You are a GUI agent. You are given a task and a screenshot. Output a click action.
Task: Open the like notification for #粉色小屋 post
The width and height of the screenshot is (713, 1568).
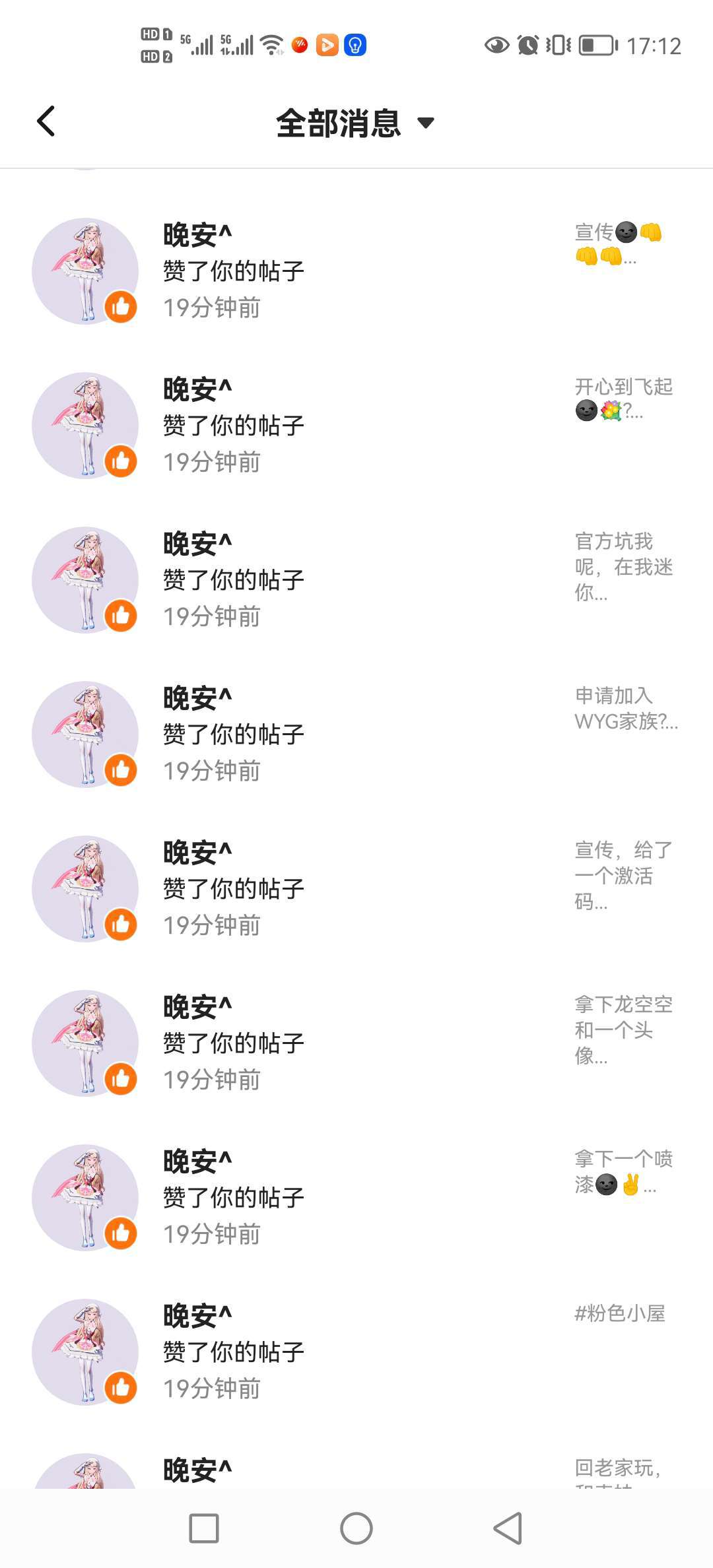click(356, 1352)
